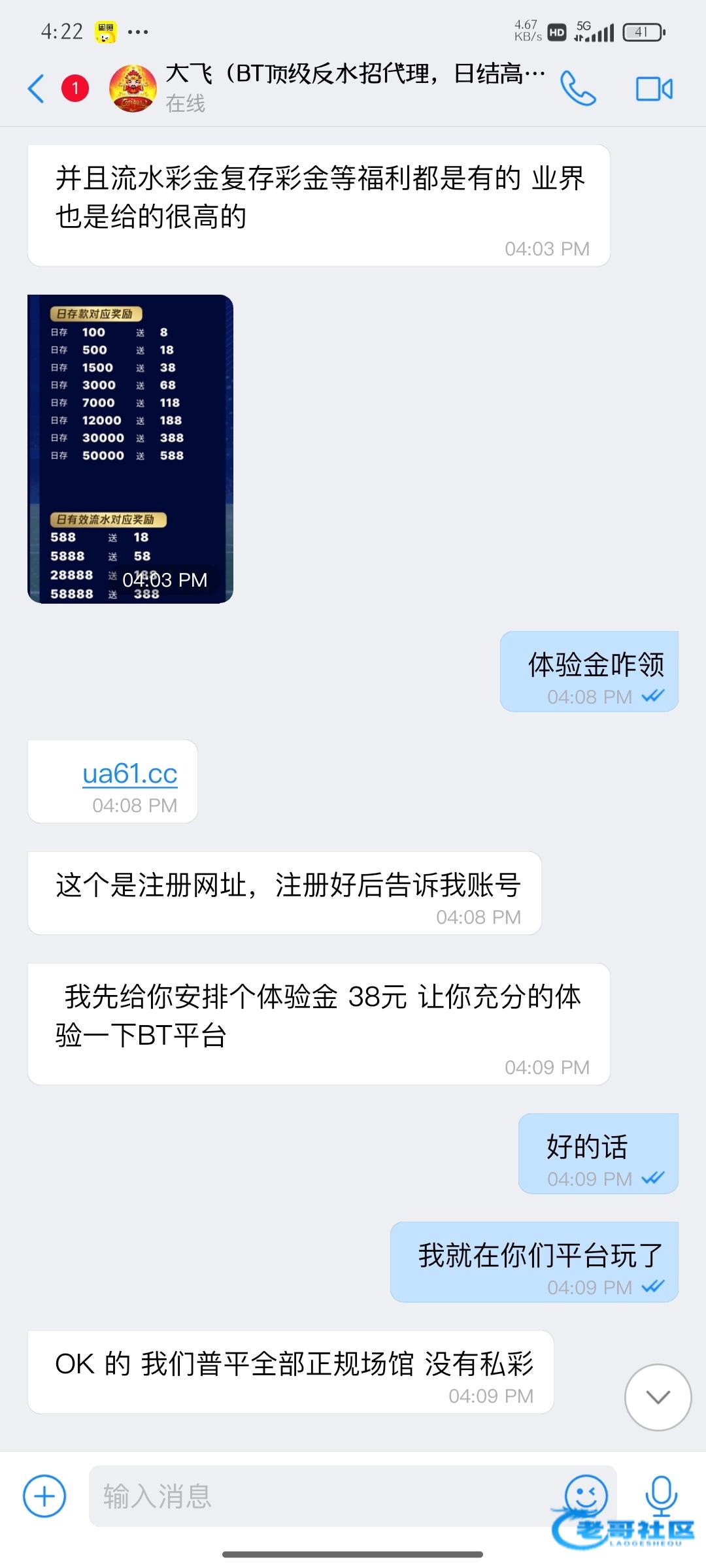Open the emoji picker
The image size is (706, 1568).
coord(586,1494)
